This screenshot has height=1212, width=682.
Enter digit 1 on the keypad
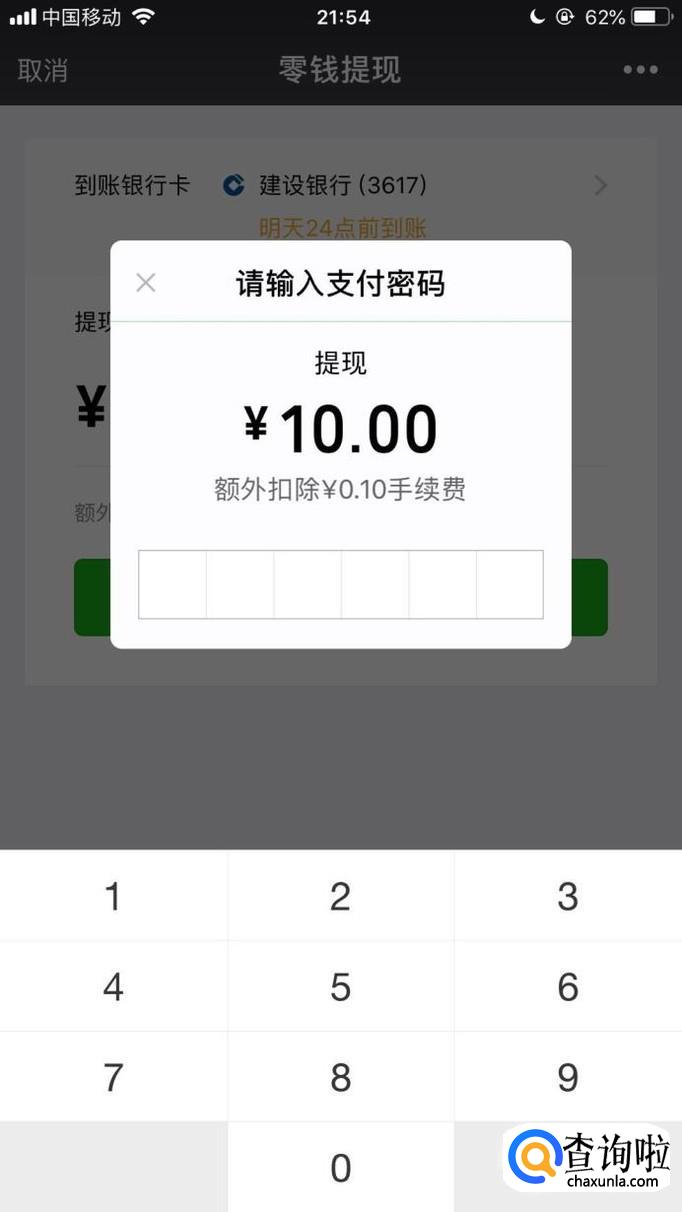click(x=113, y=896)
